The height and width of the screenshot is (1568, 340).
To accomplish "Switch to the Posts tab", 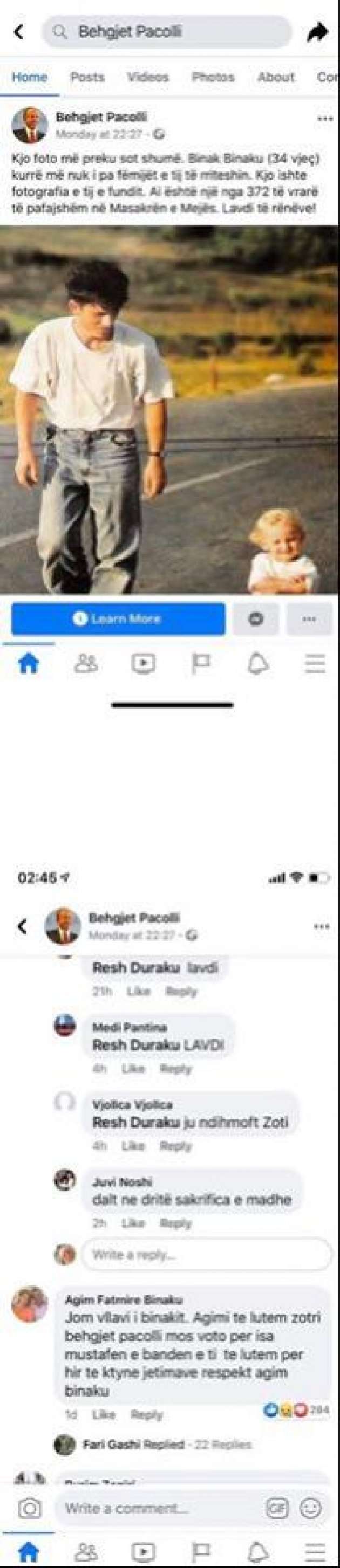I will [x=87, y=77].
